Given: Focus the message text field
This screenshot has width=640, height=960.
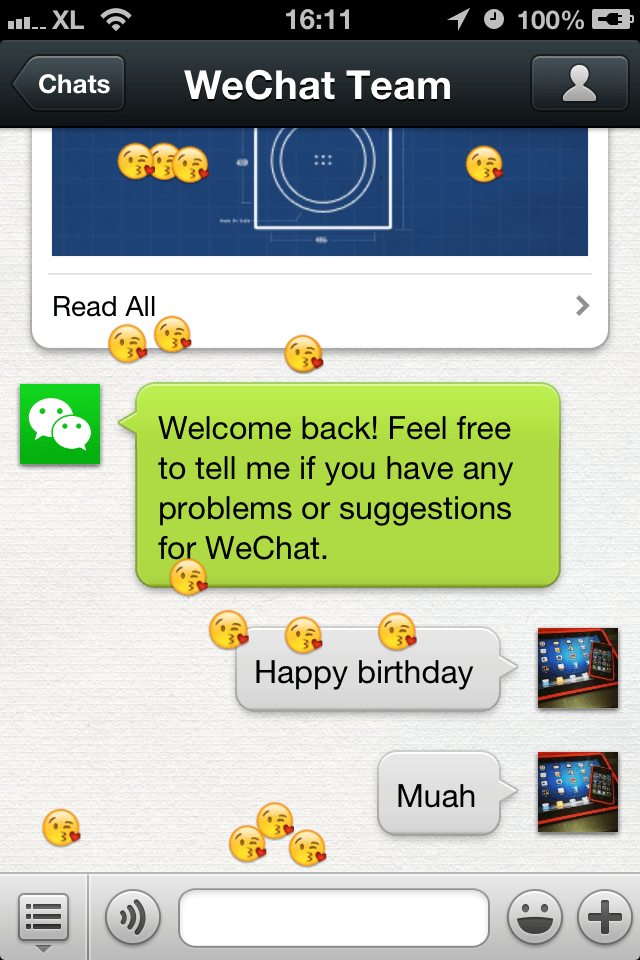Looking at the screenshot, I should click(x=333, y=917).
